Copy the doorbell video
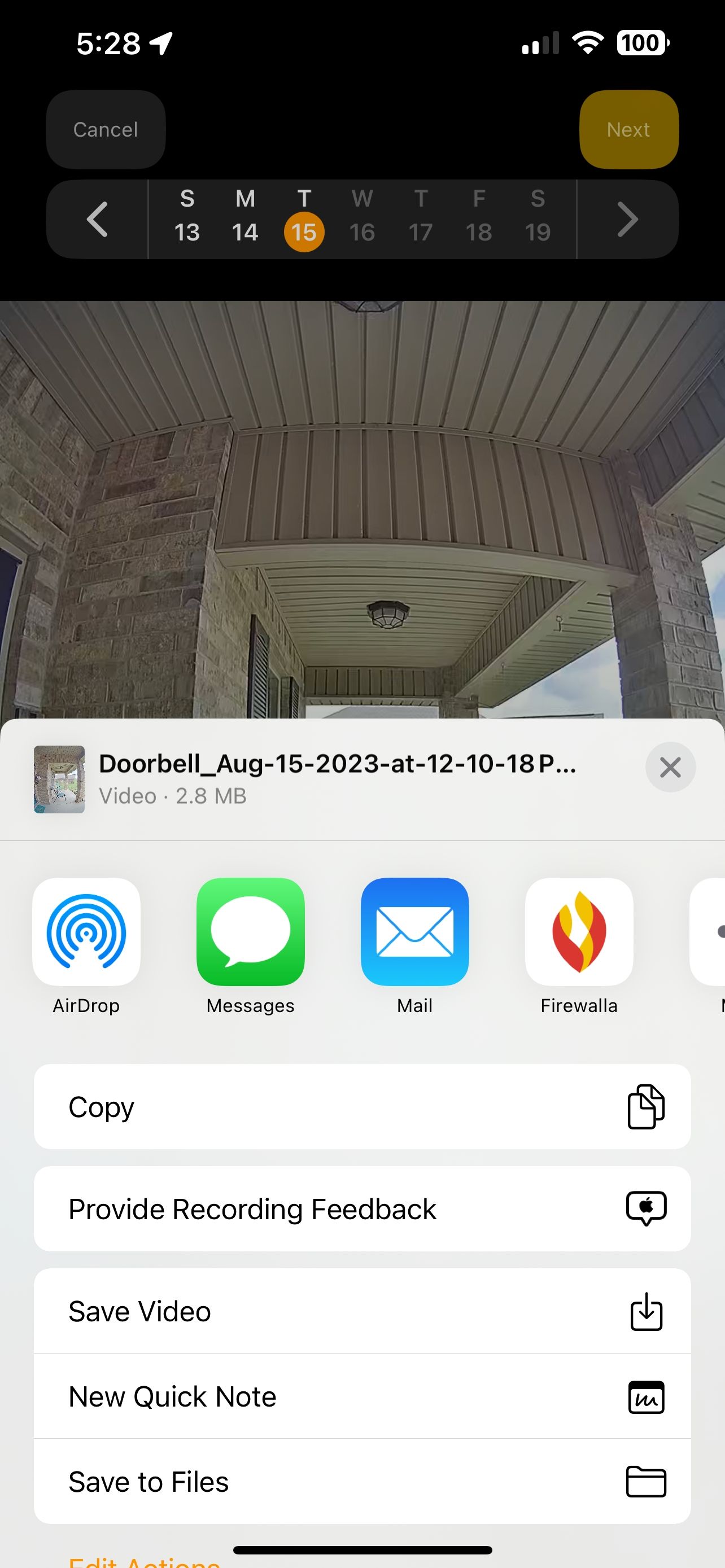Image resolution: width=725 pixels, height=1568 pixels. pyautogui.click(x=362, y=1107)
